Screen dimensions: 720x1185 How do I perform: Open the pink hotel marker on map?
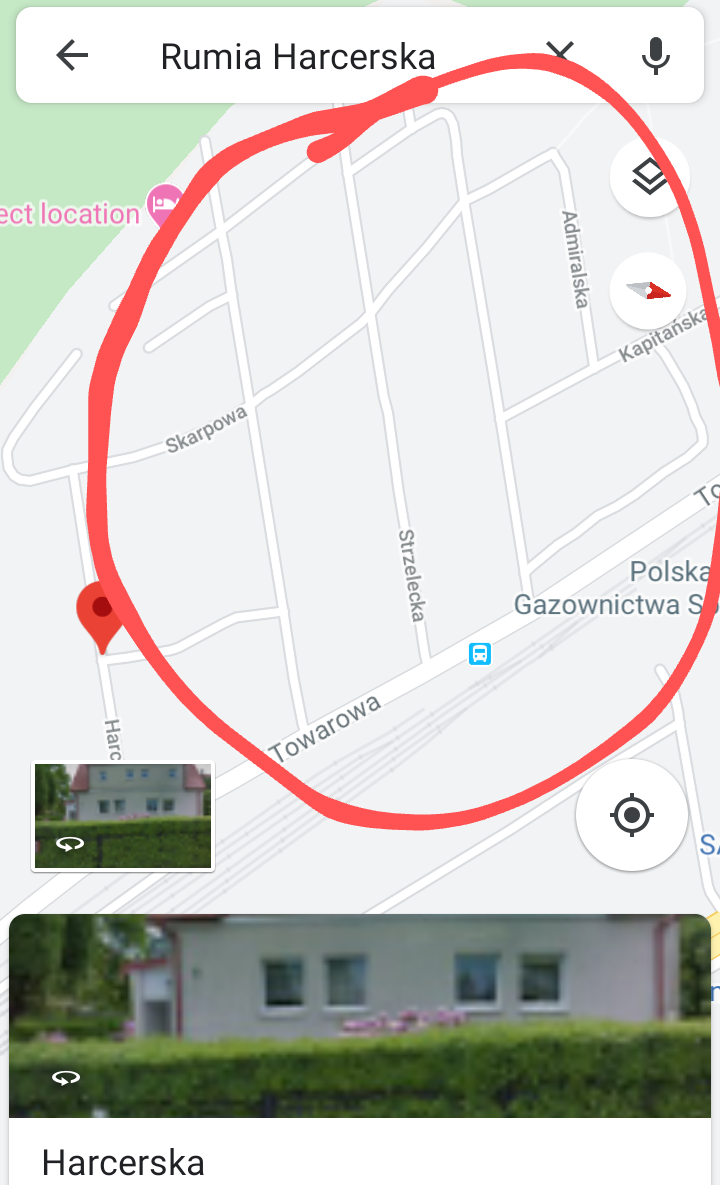pyautogui.click(x=164, y=205)
